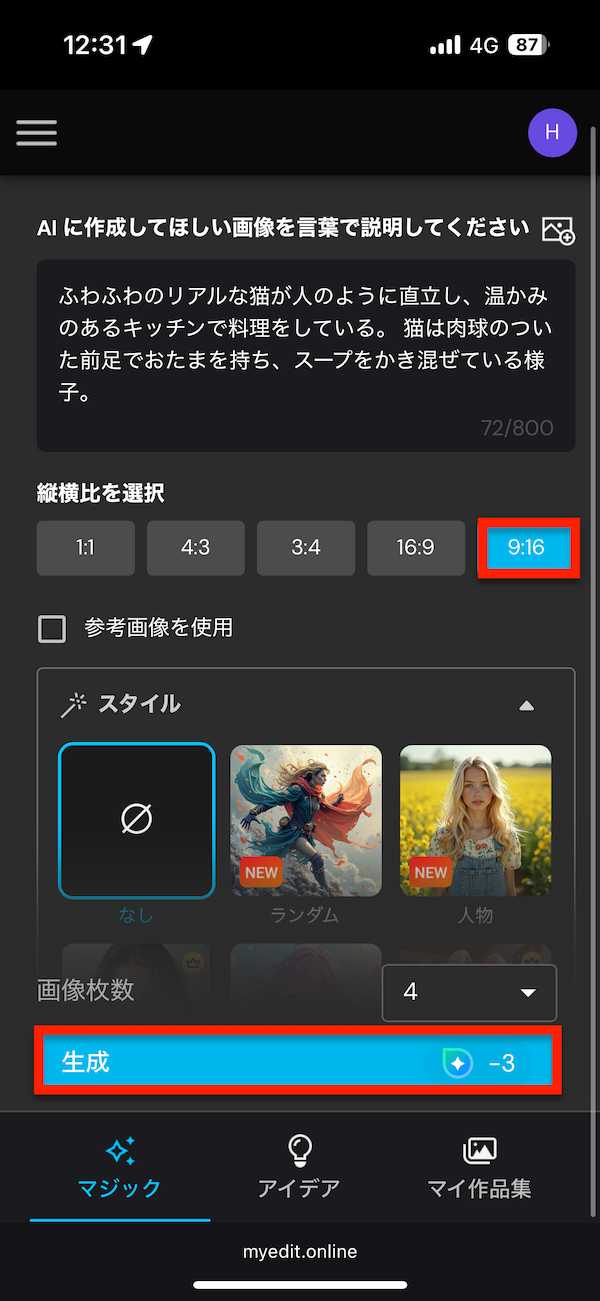The height and width of the screenshot is (1301, 600).
Task: Pick the 3:4 aspect ratio
Action: tap(305, 548)
